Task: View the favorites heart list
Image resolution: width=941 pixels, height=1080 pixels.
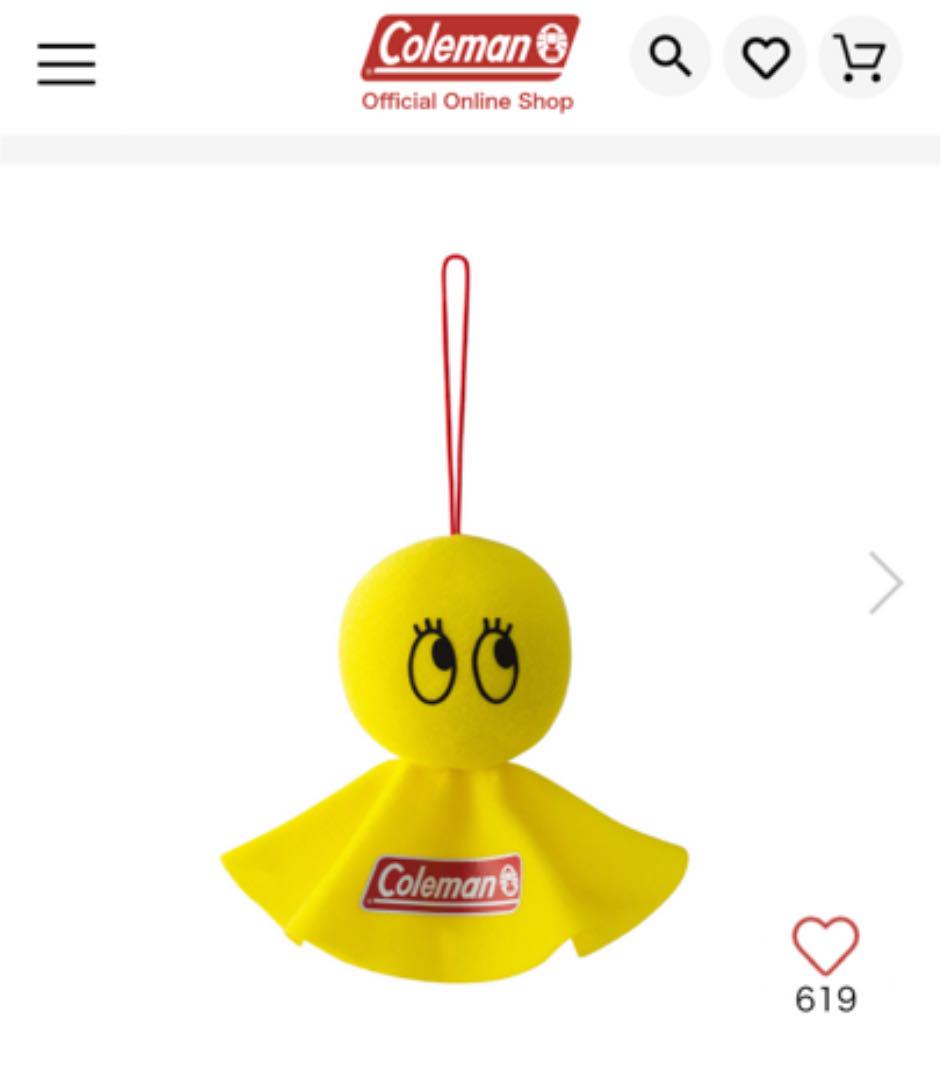Action: 765,58
